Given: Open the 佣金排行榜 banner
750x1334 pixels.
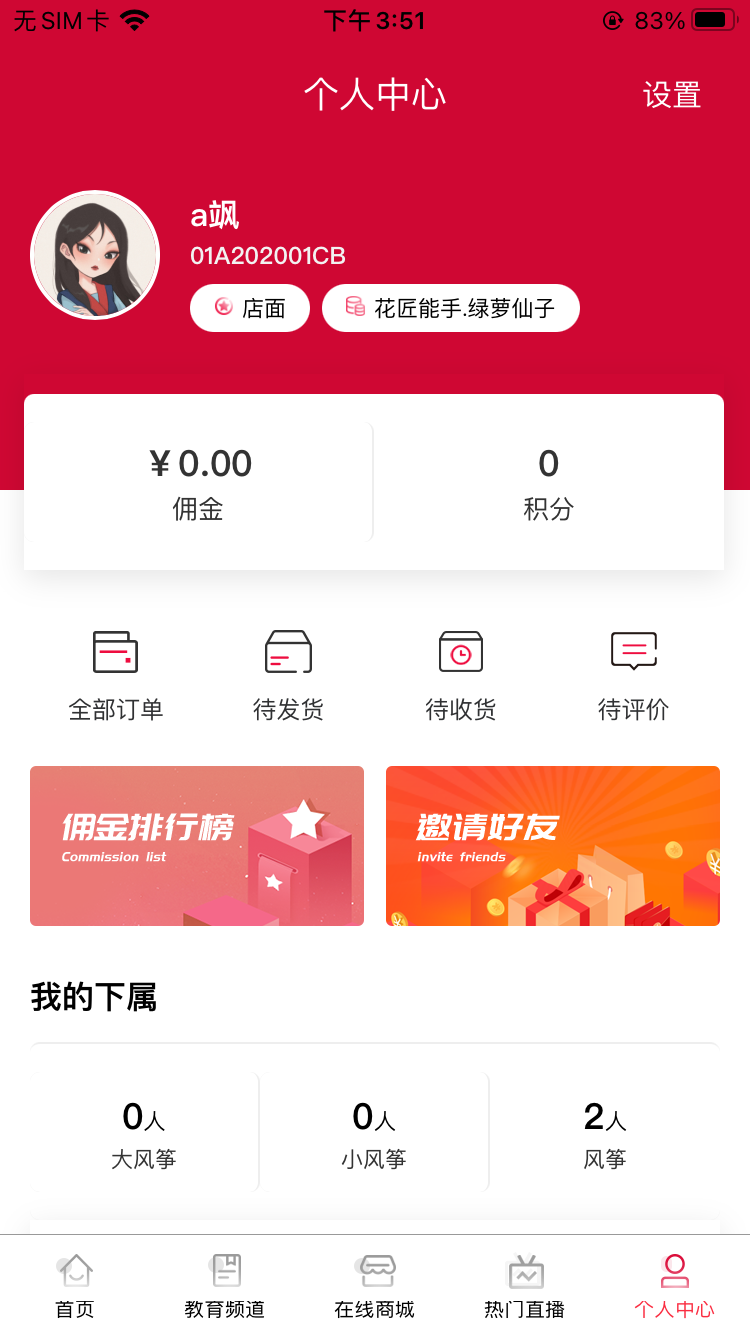Looking at the screenshot, I should (x=197, y=846).
